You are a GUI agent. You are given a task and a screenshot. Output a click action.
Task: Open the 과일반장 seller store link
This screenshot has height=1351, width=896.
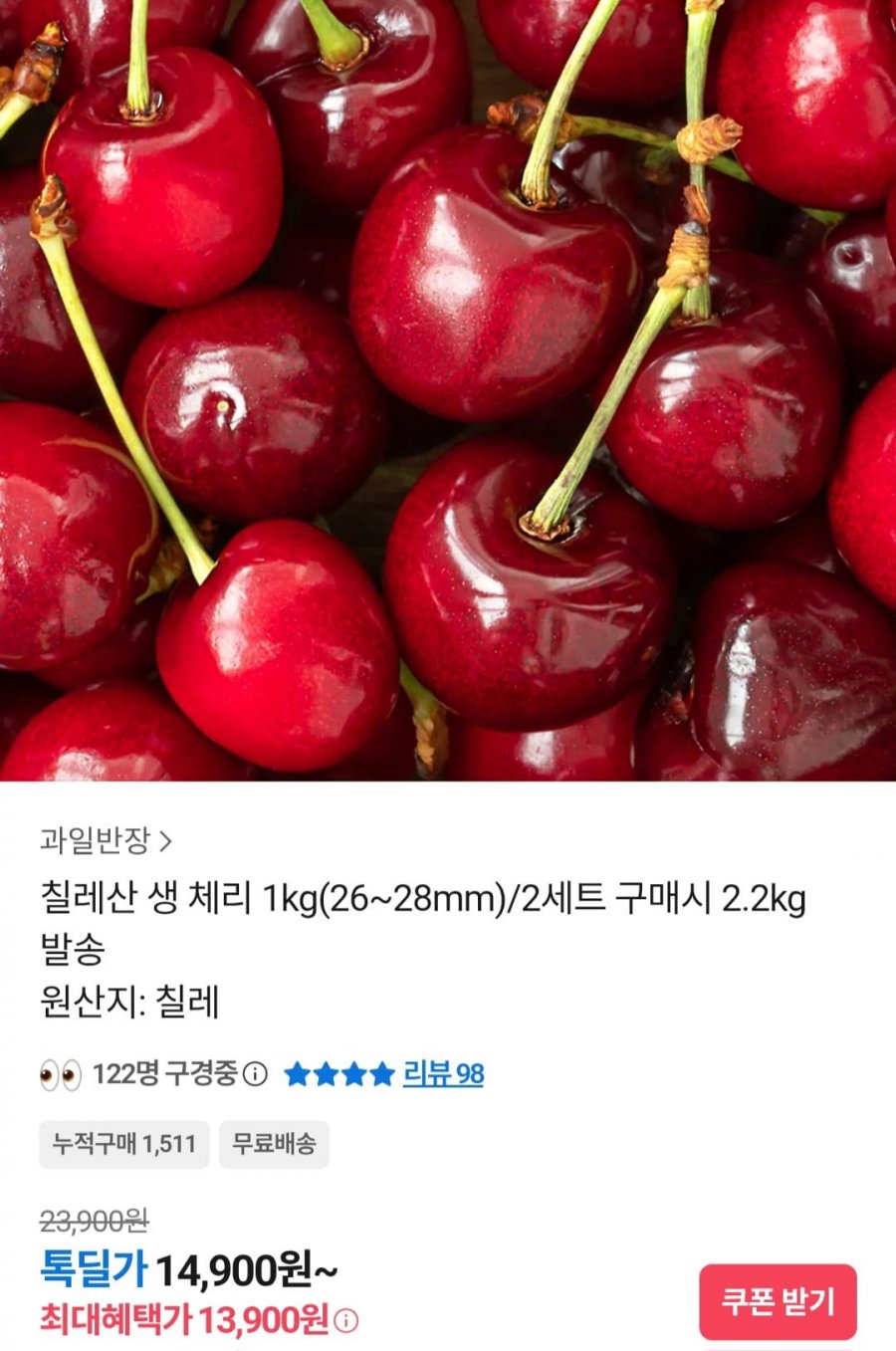pyautogui.click(x=106, y=841)
